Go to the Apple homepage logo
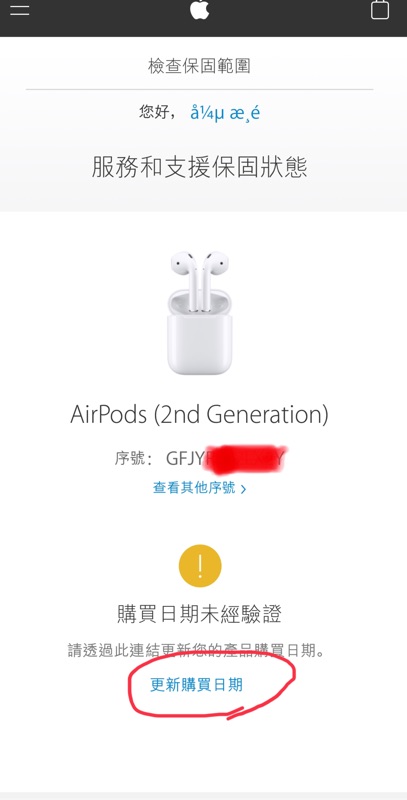The image size is (407, 800). tap(200, 9)
